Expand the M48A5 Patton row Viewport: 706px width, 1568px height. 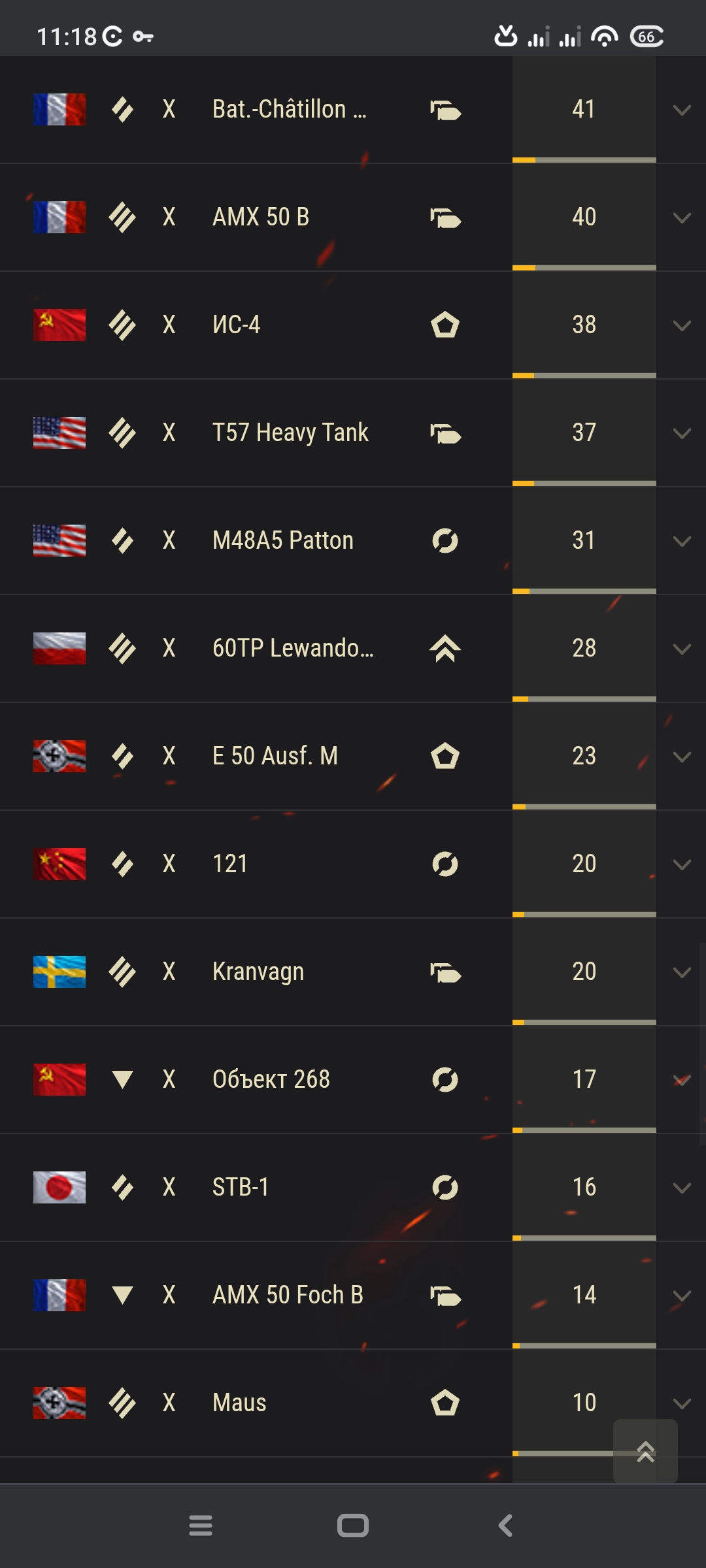tap(682, 541)
